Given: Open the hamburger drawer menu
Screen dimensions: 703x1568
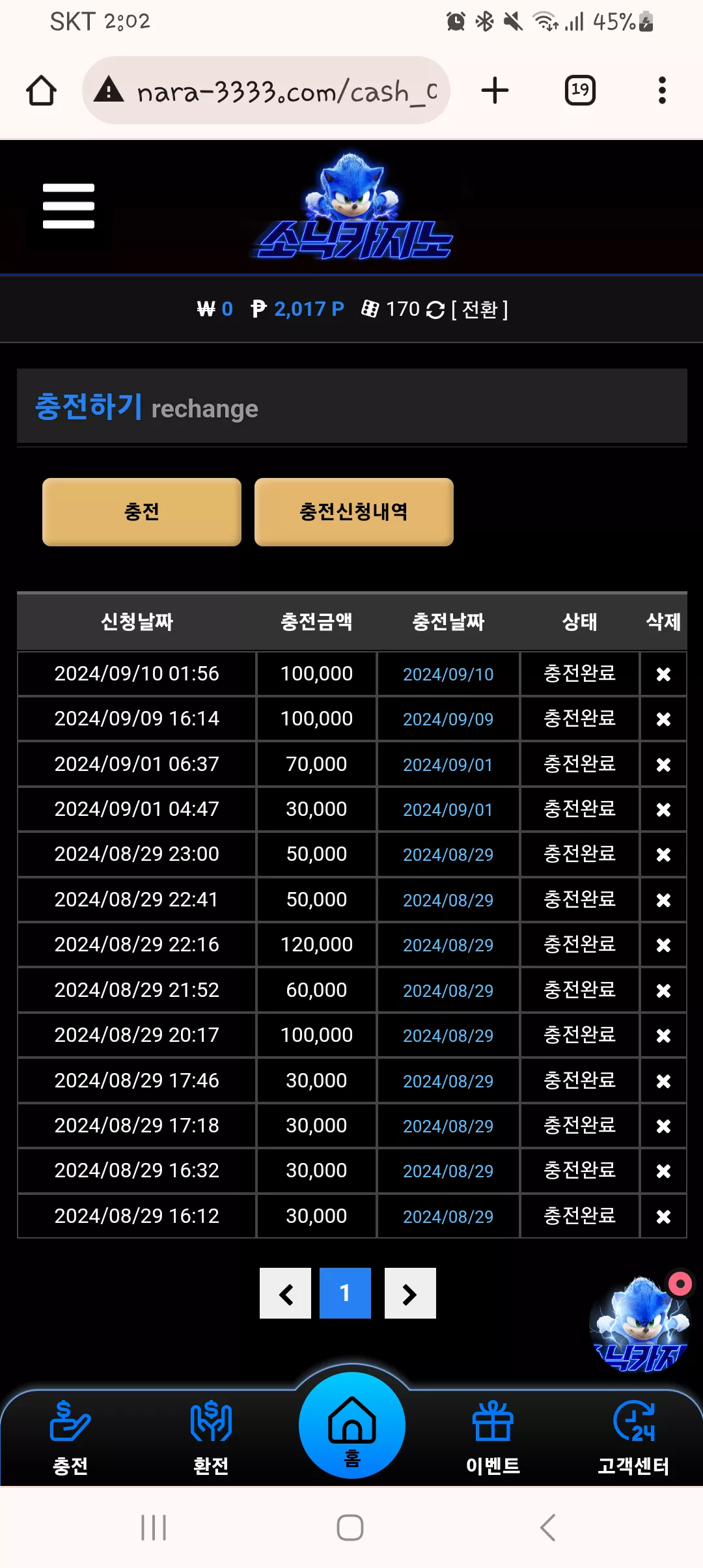Looking at the screenshot, I should (68, 206).
